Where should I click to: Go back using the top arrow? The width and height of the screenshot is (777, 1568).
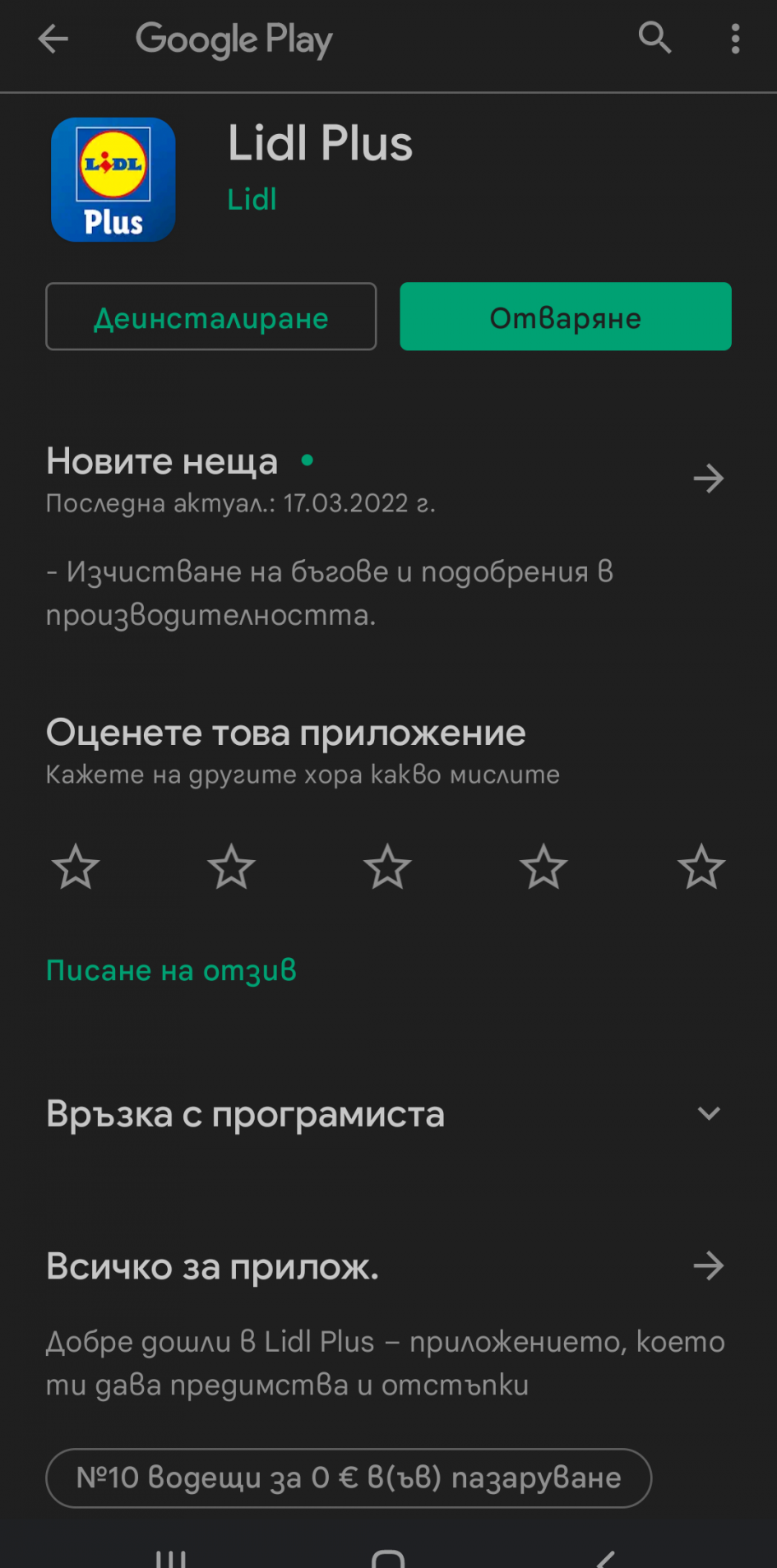tap(53, 39)
